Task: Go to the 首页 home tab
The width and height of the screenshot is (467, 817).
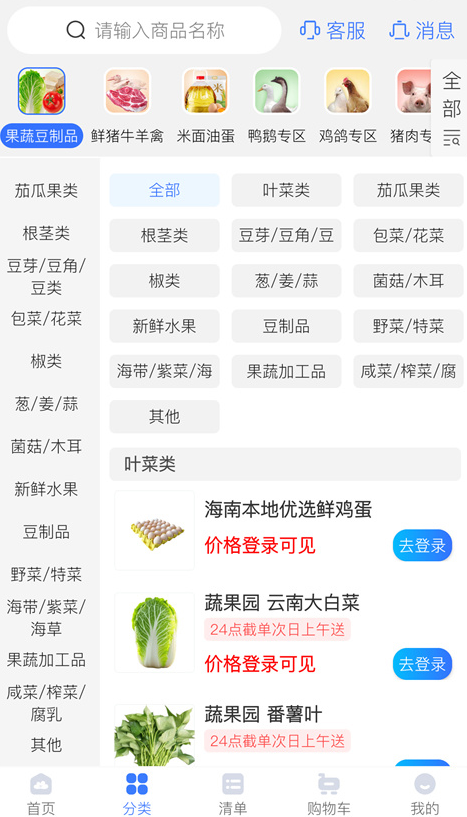Action: click(x=41, y=794)
